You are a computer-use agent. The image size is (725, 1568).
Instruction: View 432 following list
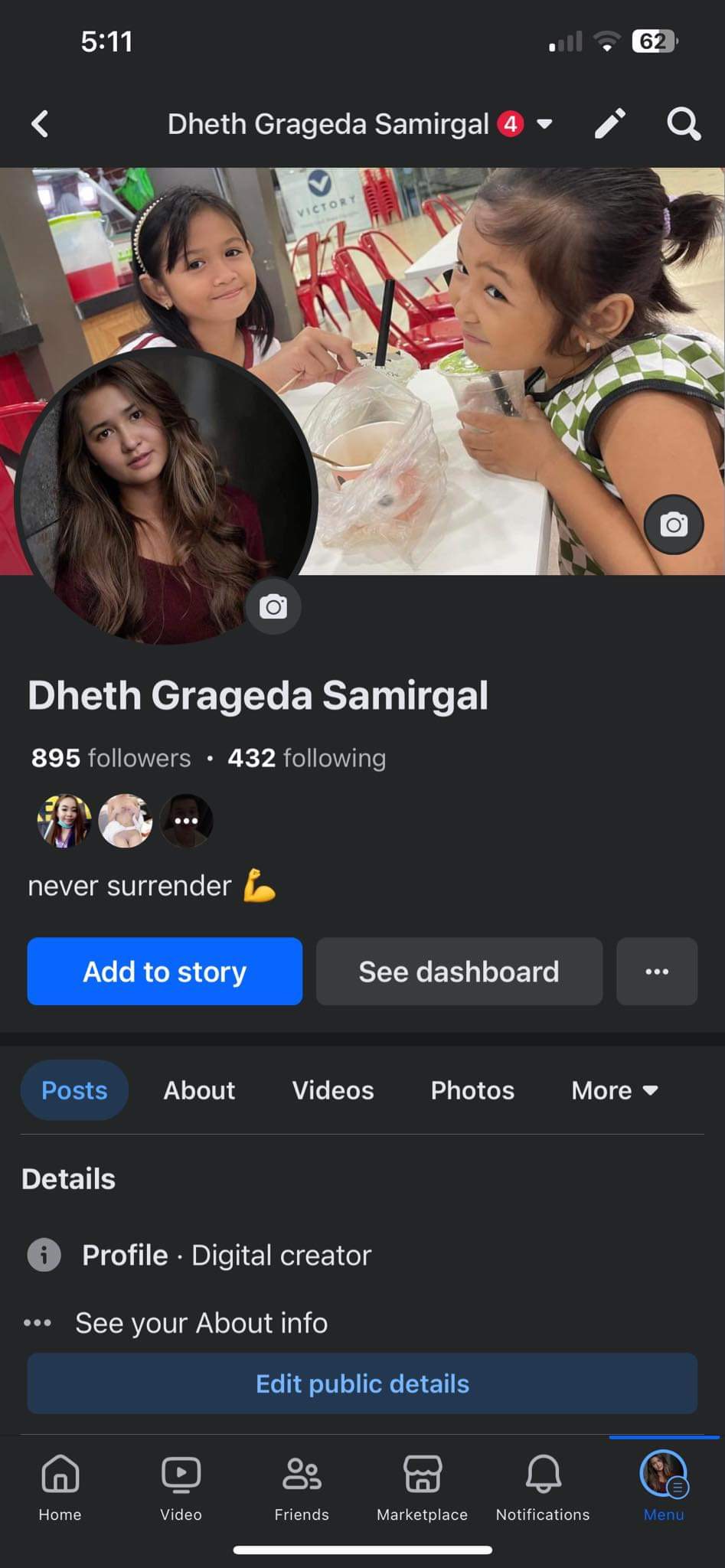pyautogui.click(x=307, y=758)
